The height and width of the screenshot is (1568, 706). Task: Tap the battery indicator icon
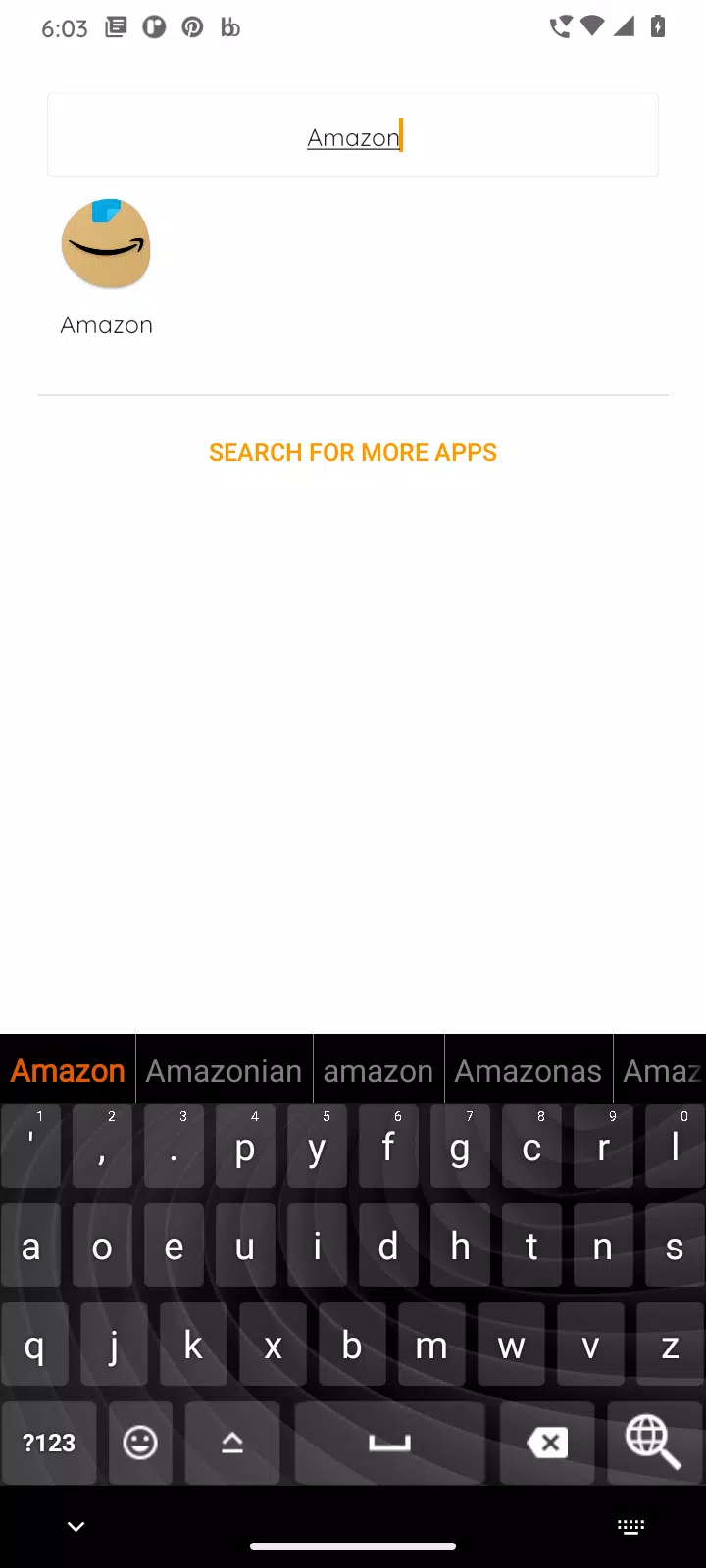(659, 27)
